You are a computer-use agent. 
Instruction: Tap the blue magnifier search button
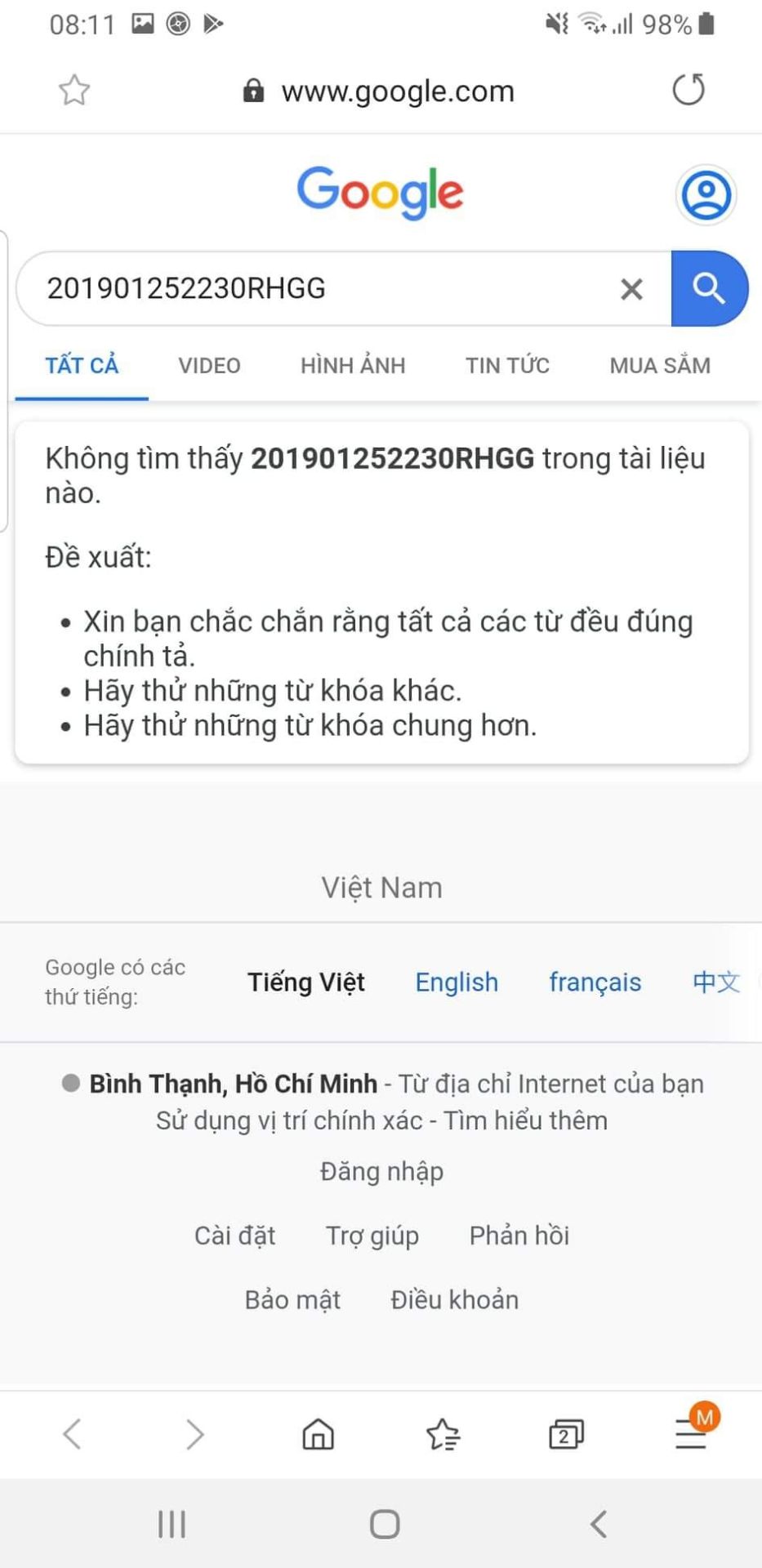tap(707, 289)
